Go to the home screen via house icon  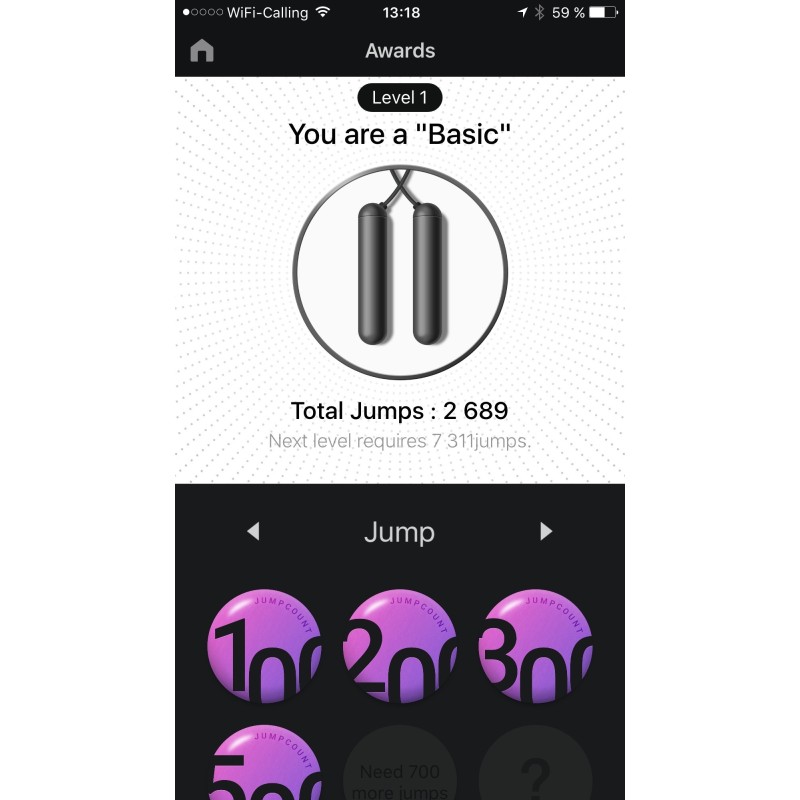tap(202, 51)
